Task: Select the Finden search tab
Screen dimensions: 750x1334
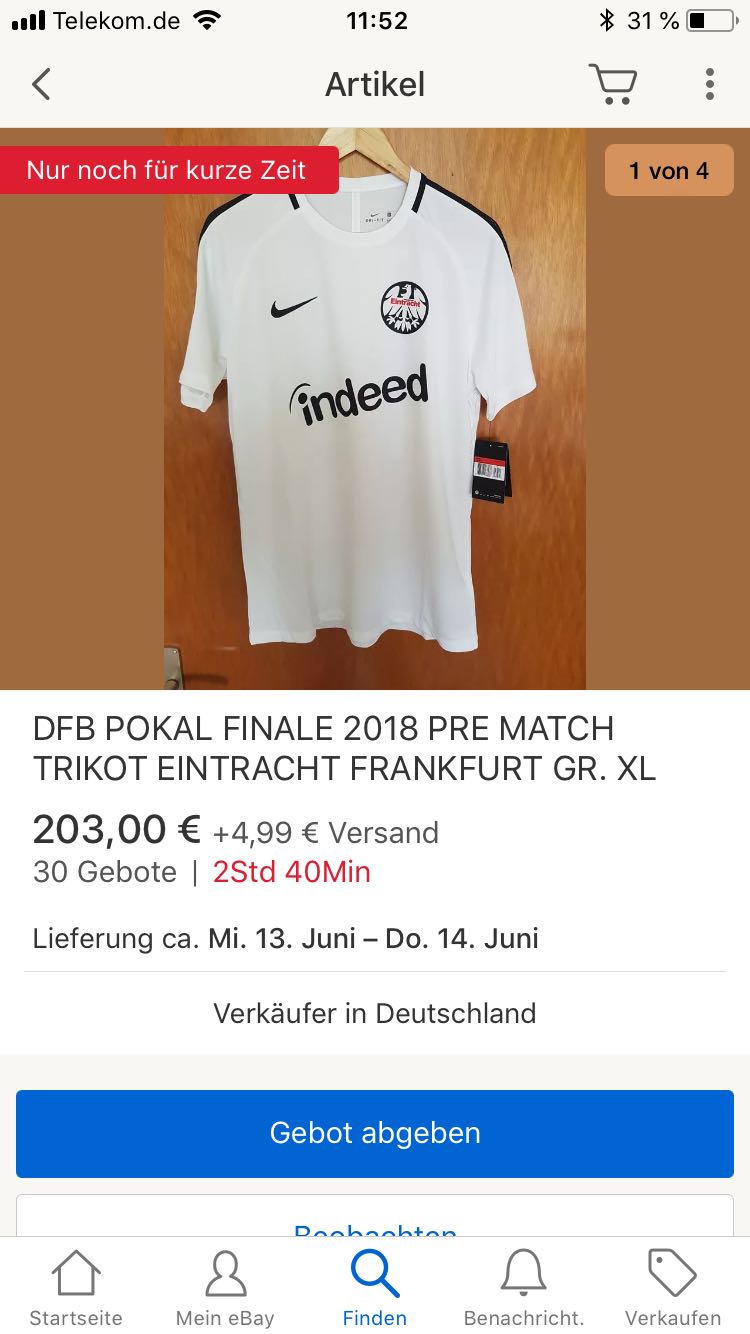Action: coord(375,1289)
